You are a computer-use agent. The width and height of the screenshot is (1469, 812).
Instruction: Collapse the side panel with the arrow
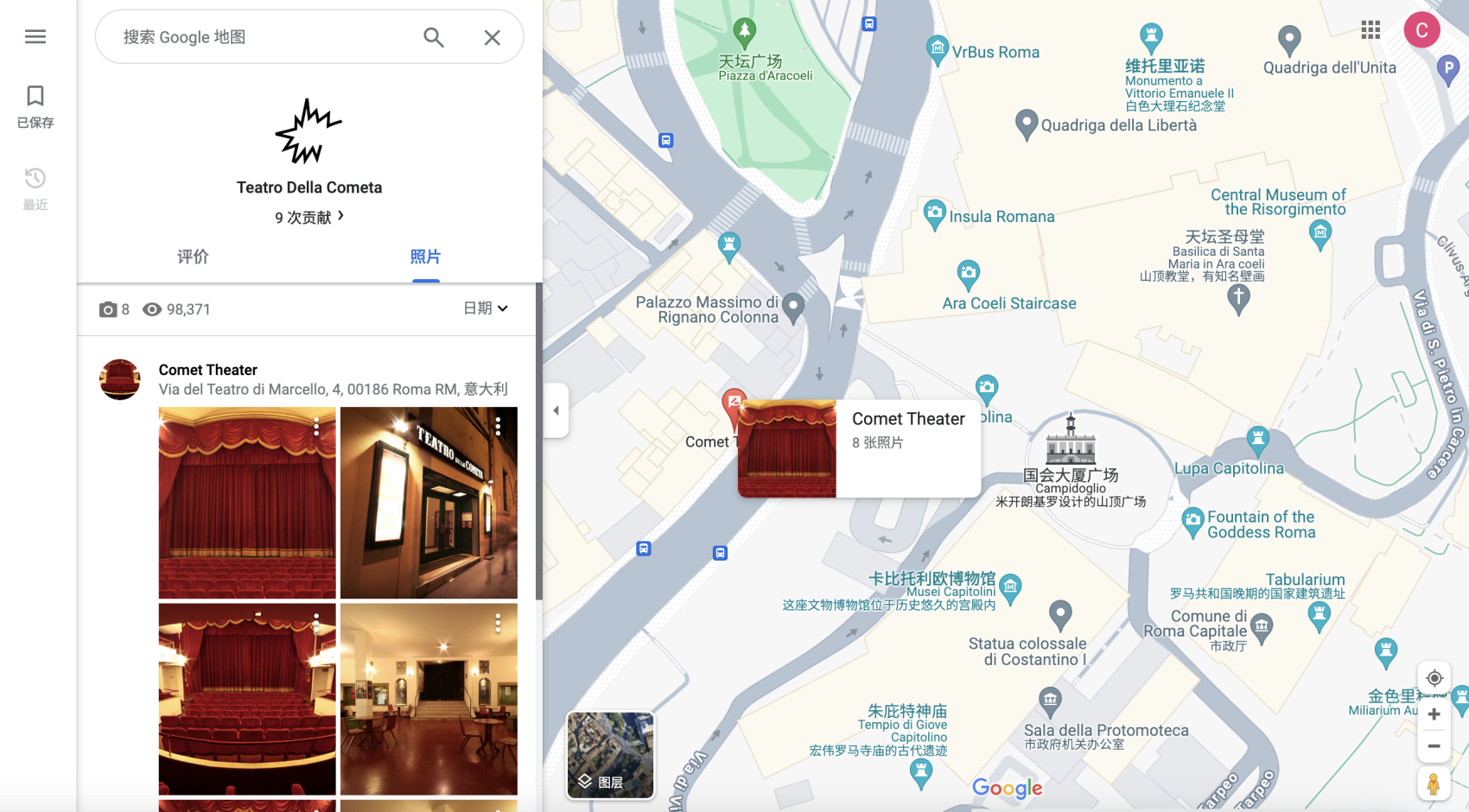tap(556, 410)
